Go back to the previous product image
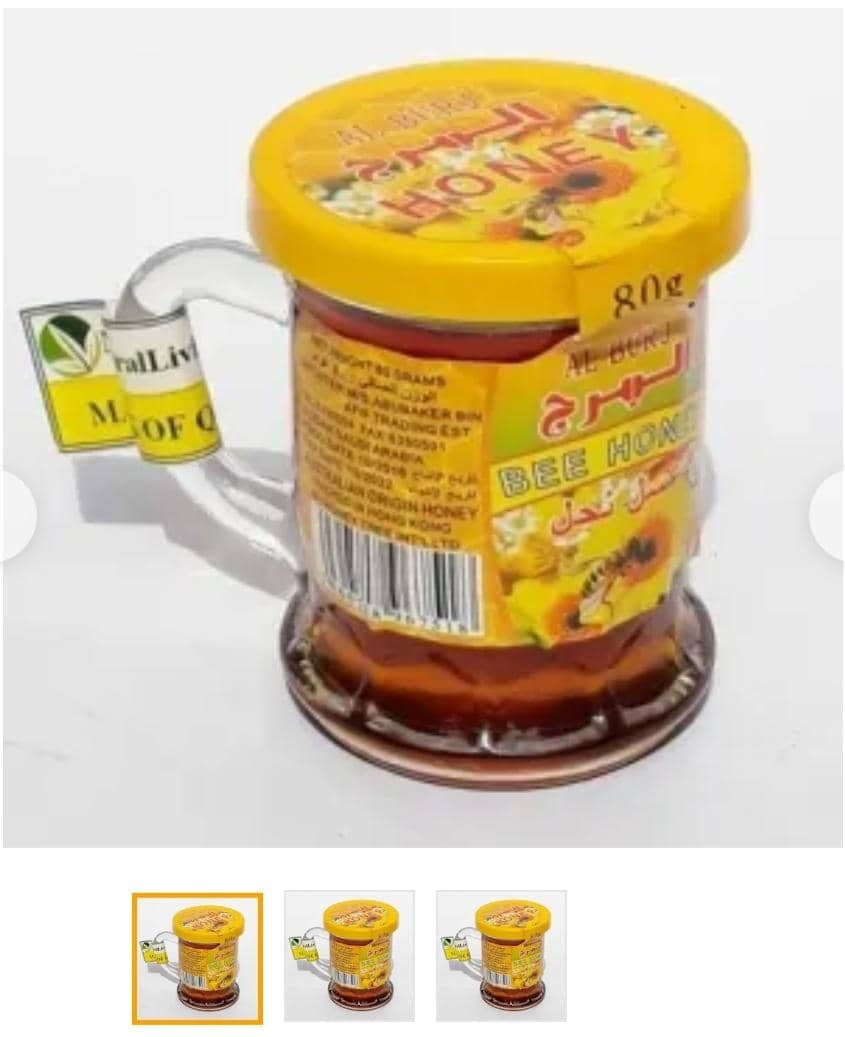The height and width of the screenshot is (1037, 845). tap(14, 517)
